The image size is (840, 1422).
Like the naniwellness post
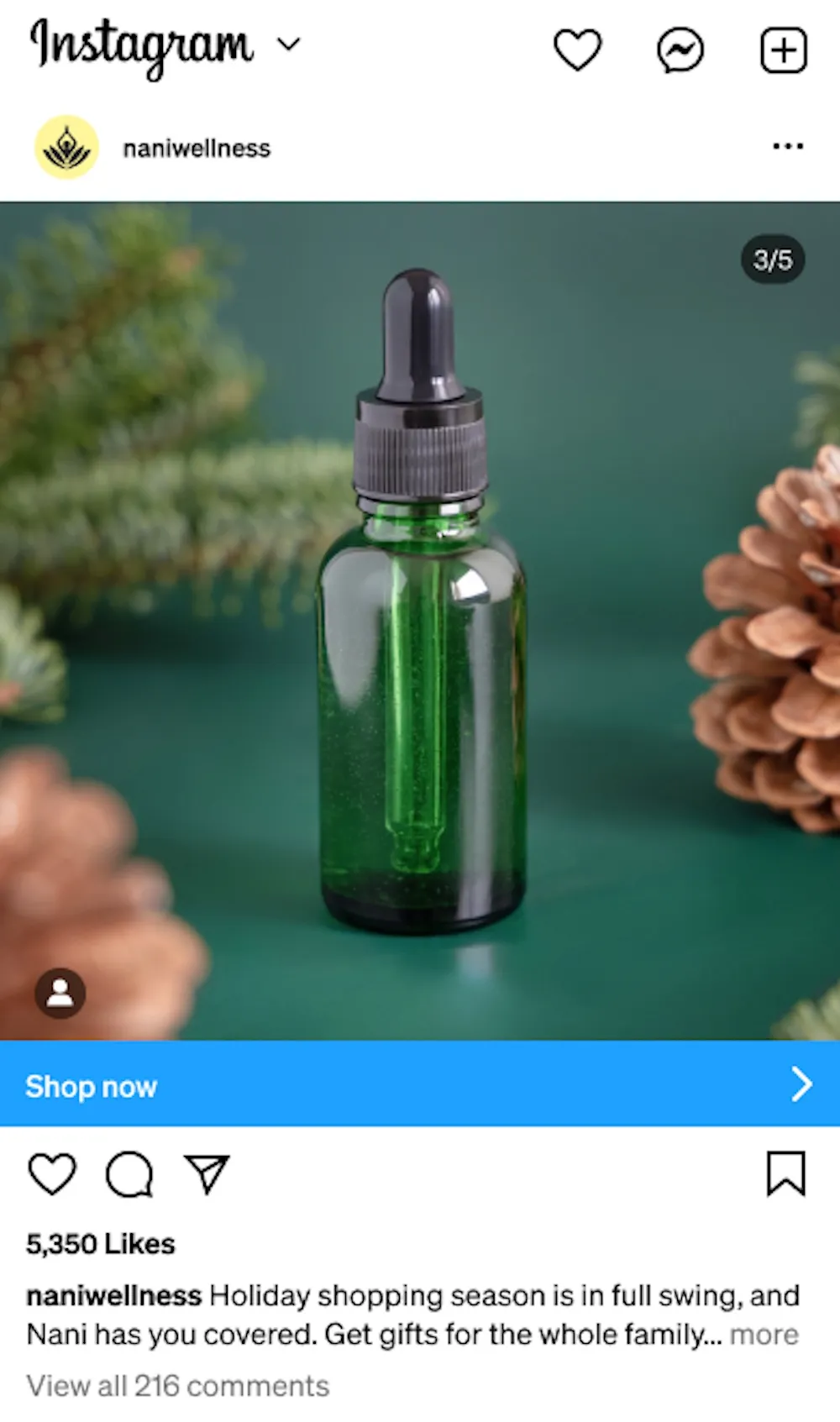(52, 1173)
